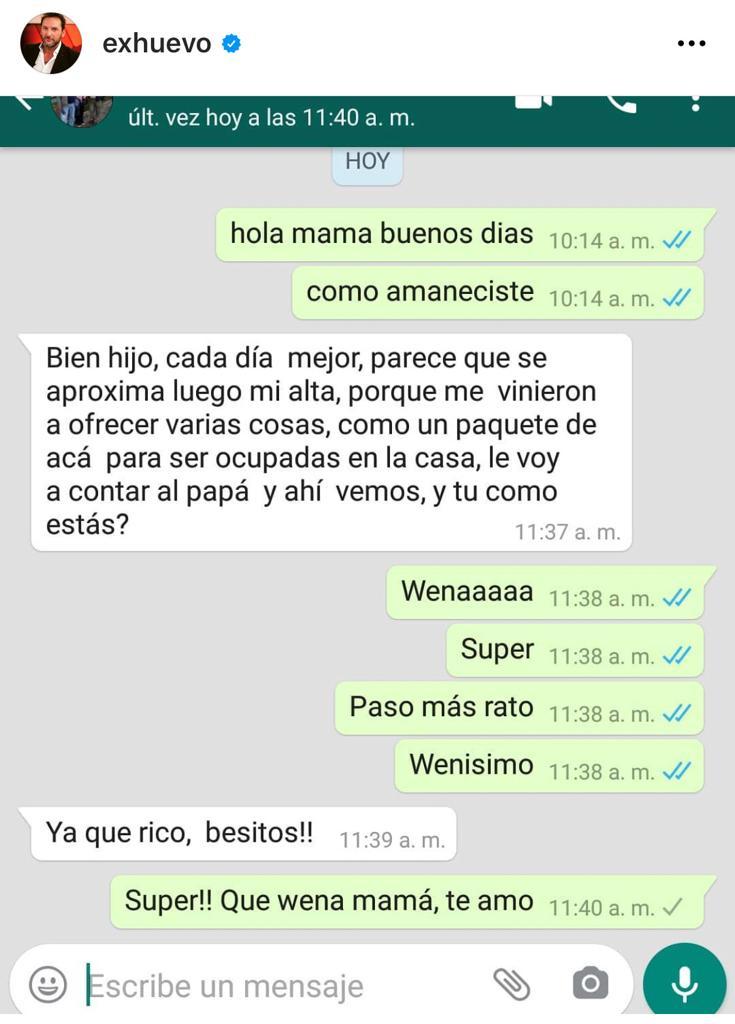Open exhuevo's profile picture

(x=48, y=43)
